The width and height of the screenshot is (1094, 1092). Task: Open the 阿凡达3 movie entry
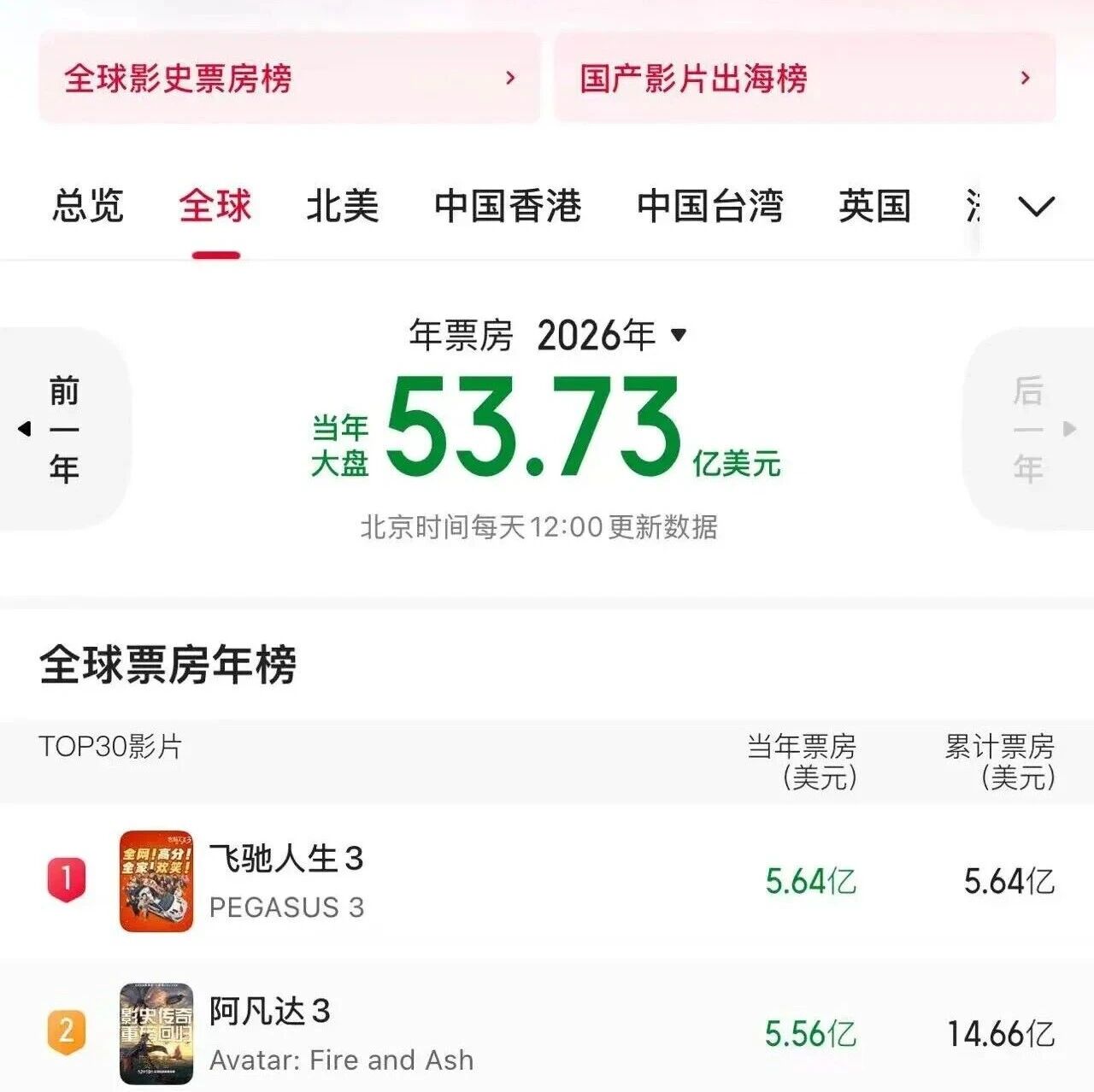click(x=270, y=1032)
